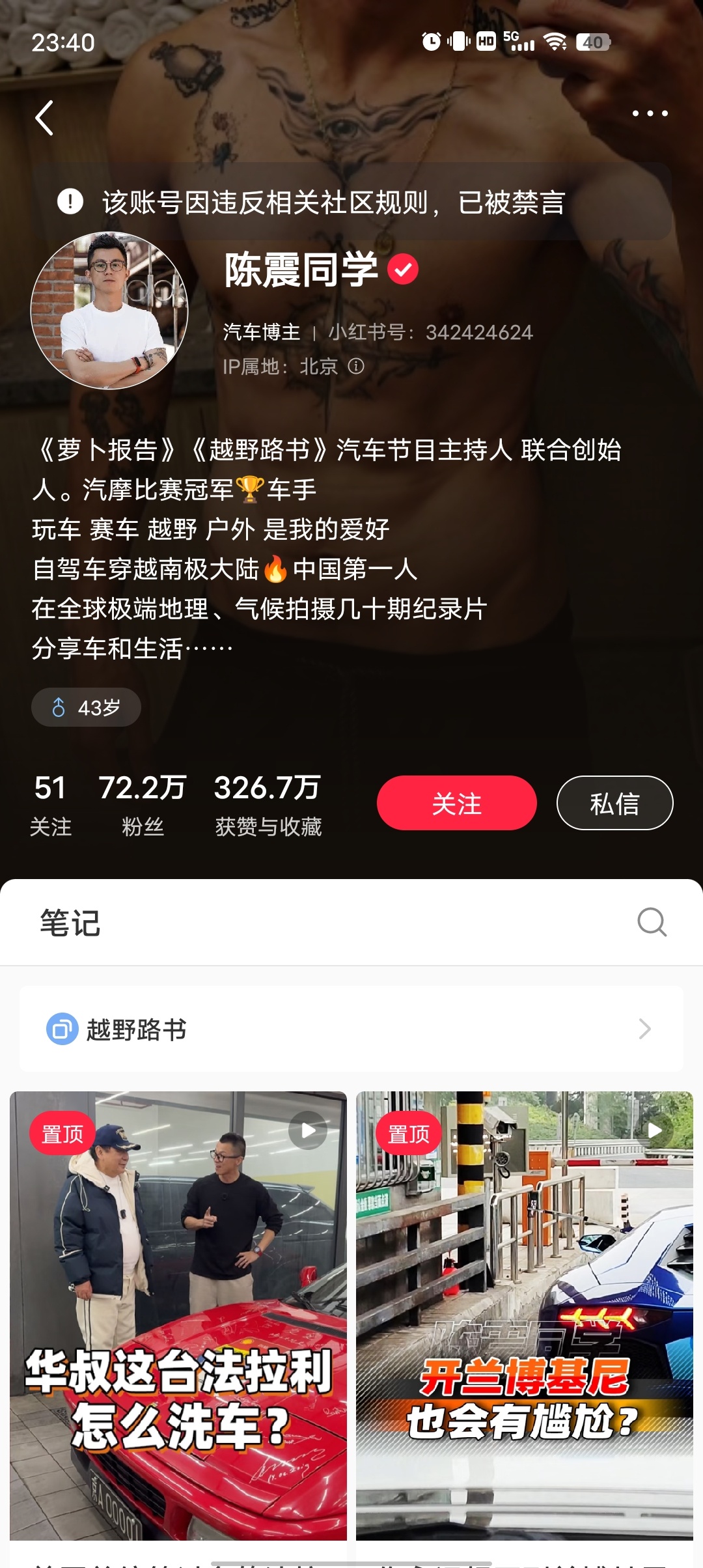The image size is (703, 1568).
Task: View the 72.2万 粉丝 followers list
Action: 143,805
